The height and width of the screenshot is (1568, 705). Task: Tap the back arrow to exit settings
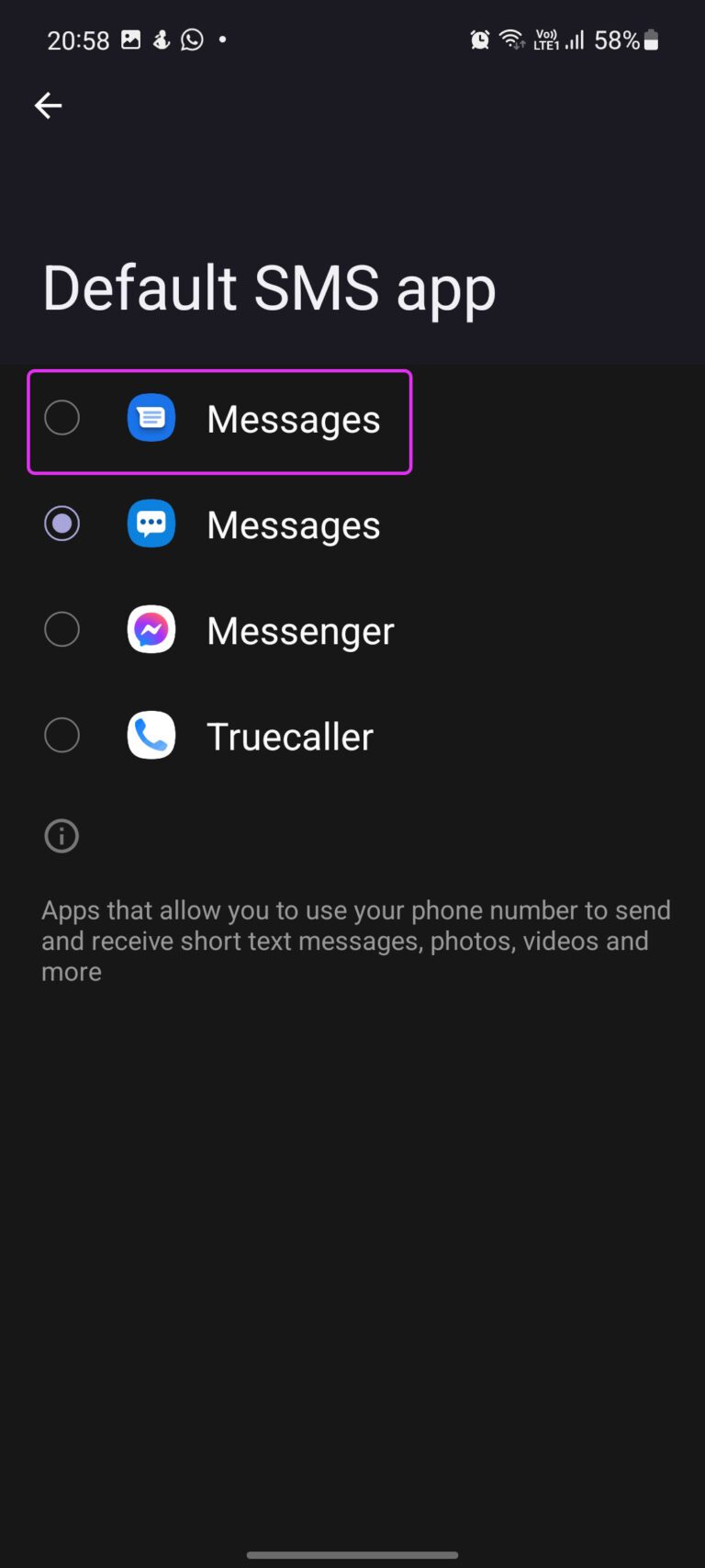48,106
